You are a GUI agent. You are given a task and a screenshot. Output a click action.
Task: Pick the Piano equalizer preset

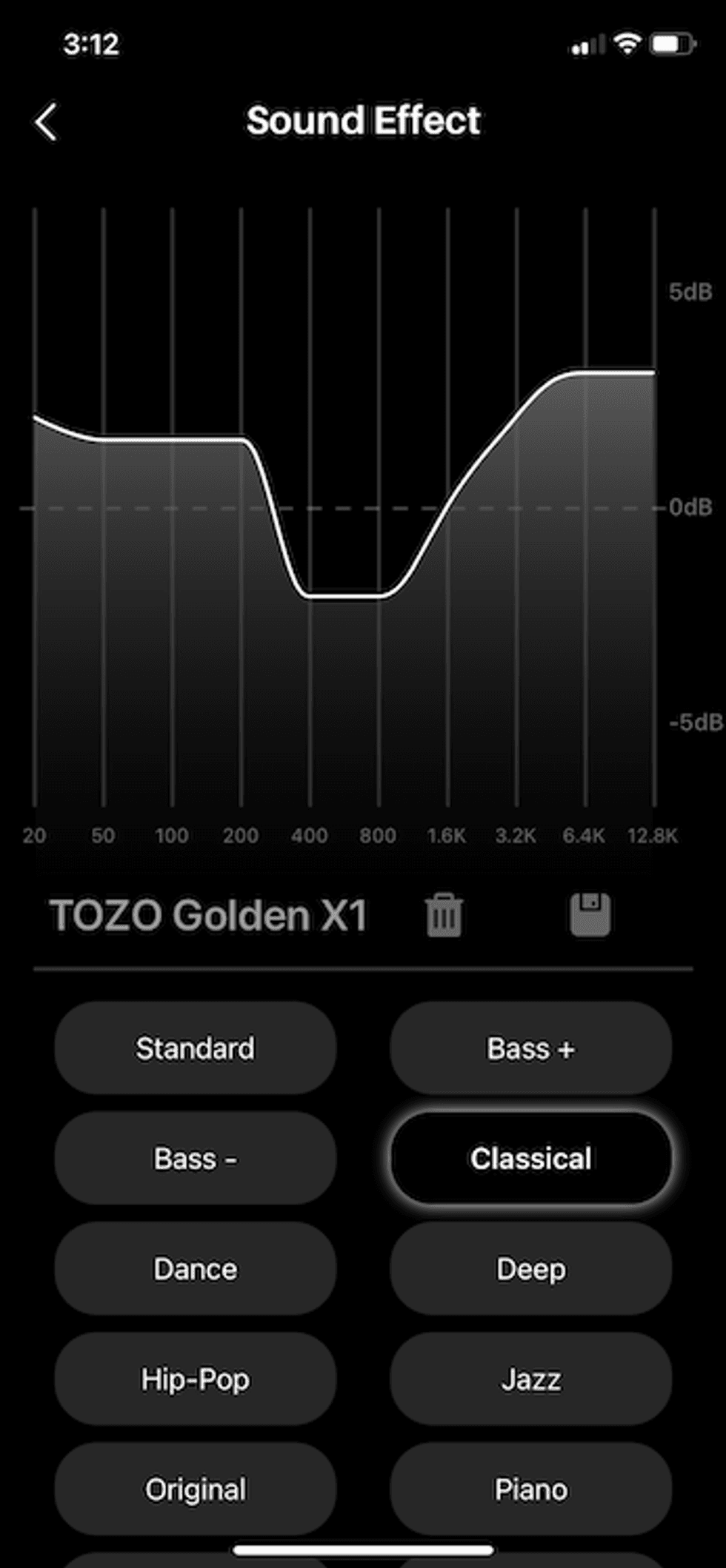530,1490
